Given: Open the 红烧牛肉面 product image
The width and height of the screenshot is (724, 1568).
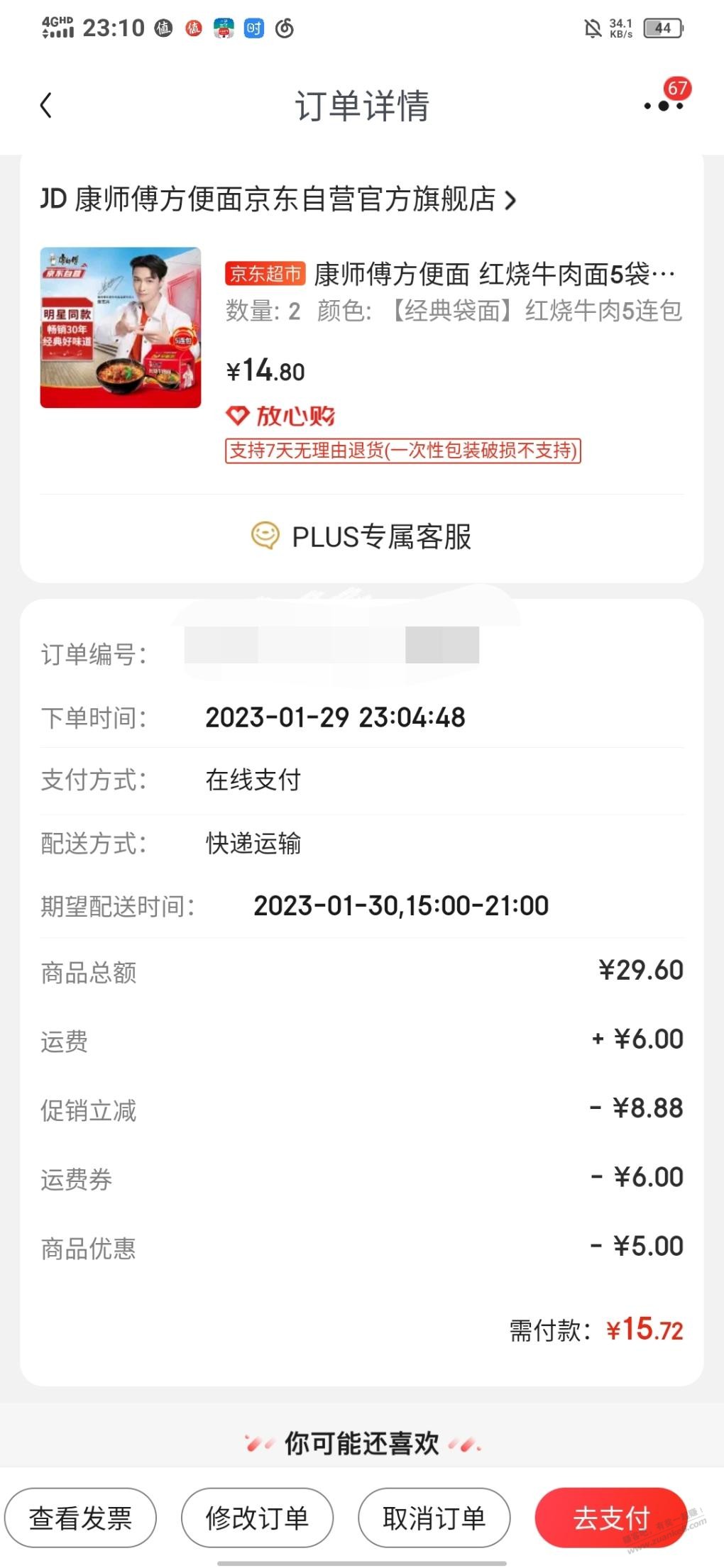Looking at the screenshot, I should pyautogui.click(x=121, y=327).
